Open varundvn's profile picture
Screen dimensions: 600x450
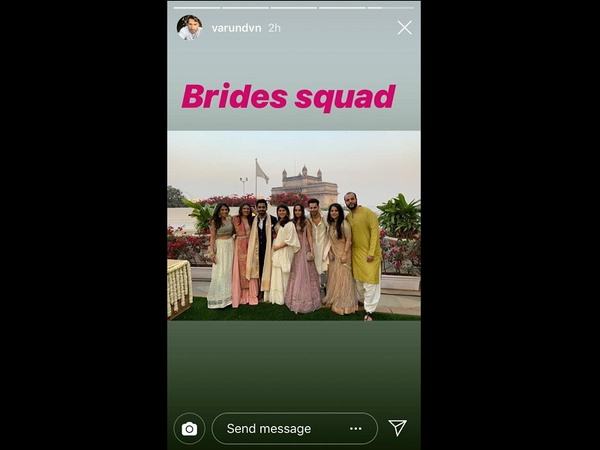(x=189, y=28)
